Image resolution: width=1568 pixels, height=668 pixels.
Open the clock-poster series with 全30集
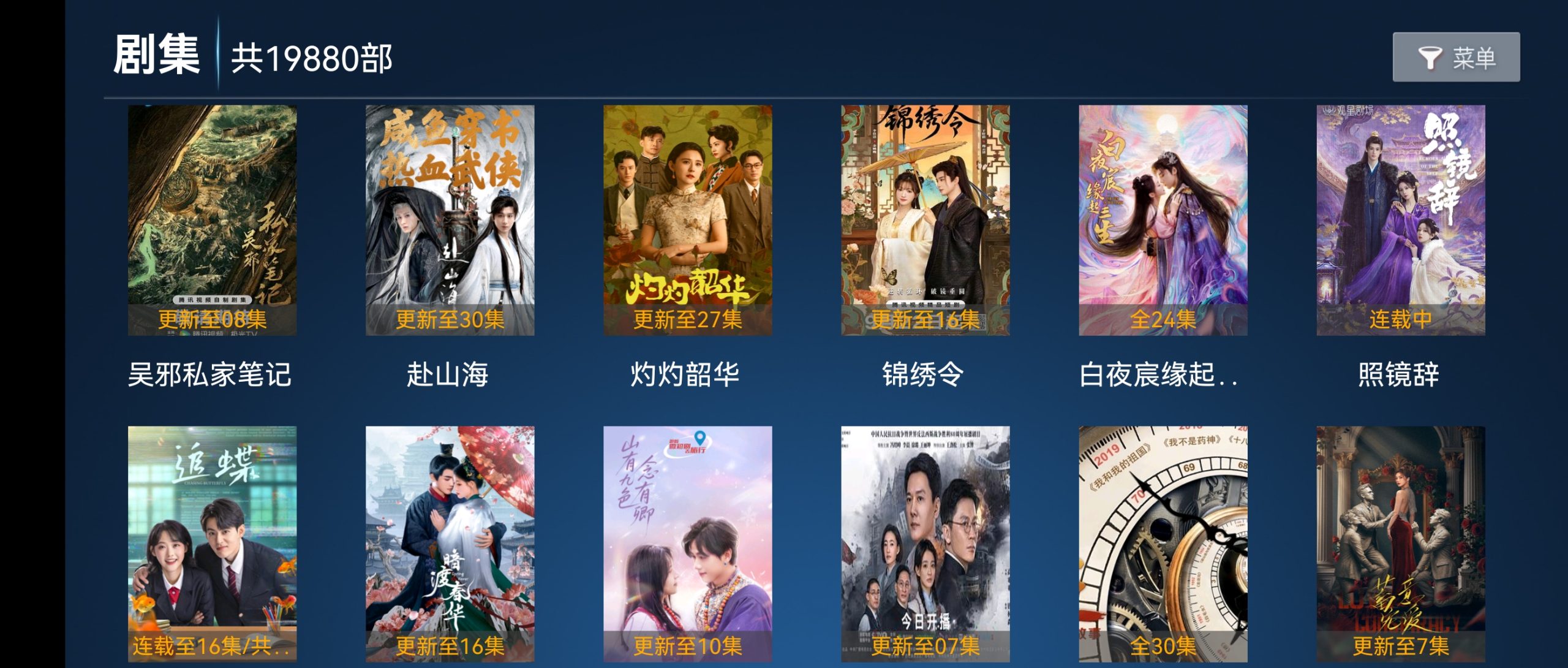(x=1163, y=542)
